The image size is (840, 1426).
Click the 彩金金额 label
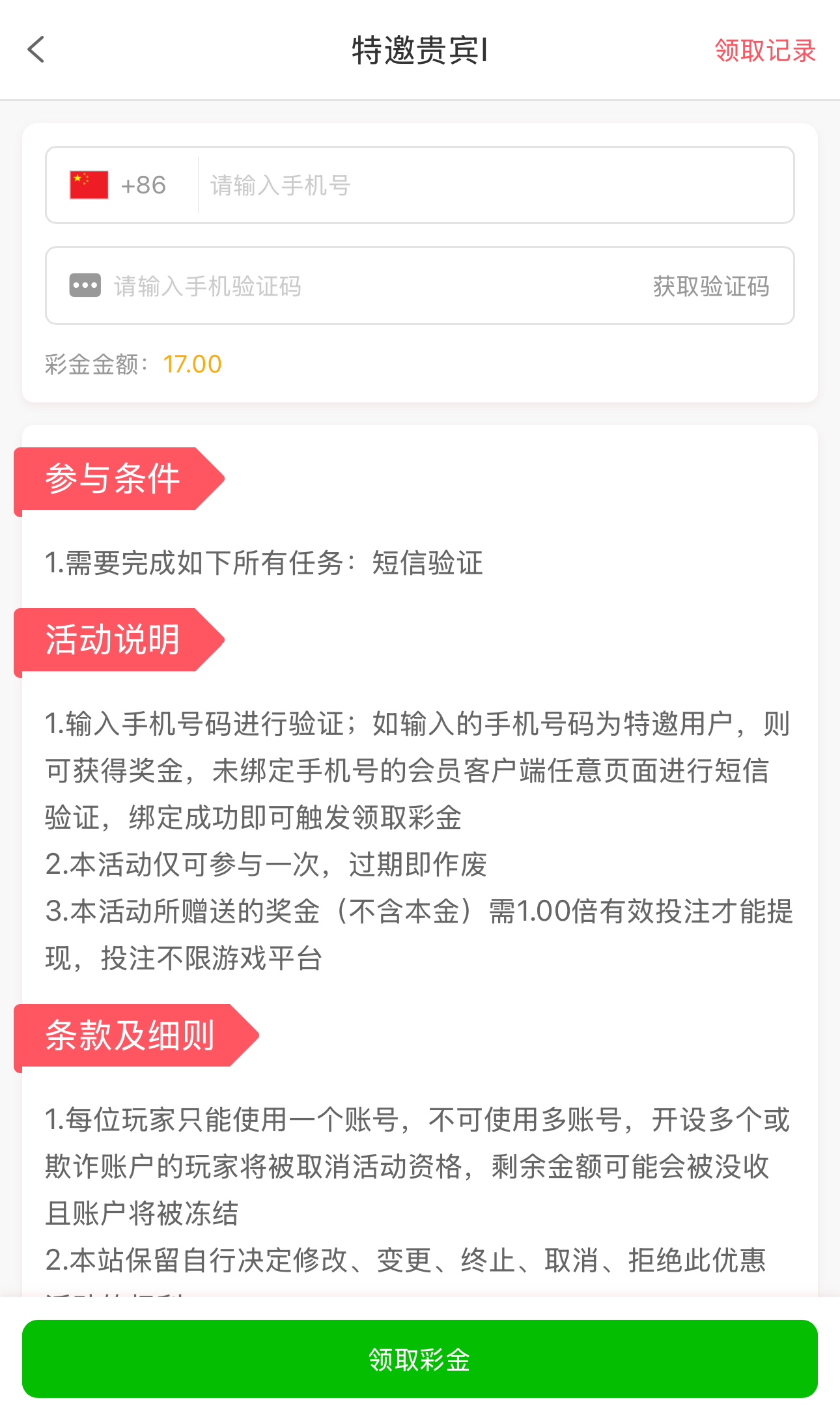click(94, 363)
